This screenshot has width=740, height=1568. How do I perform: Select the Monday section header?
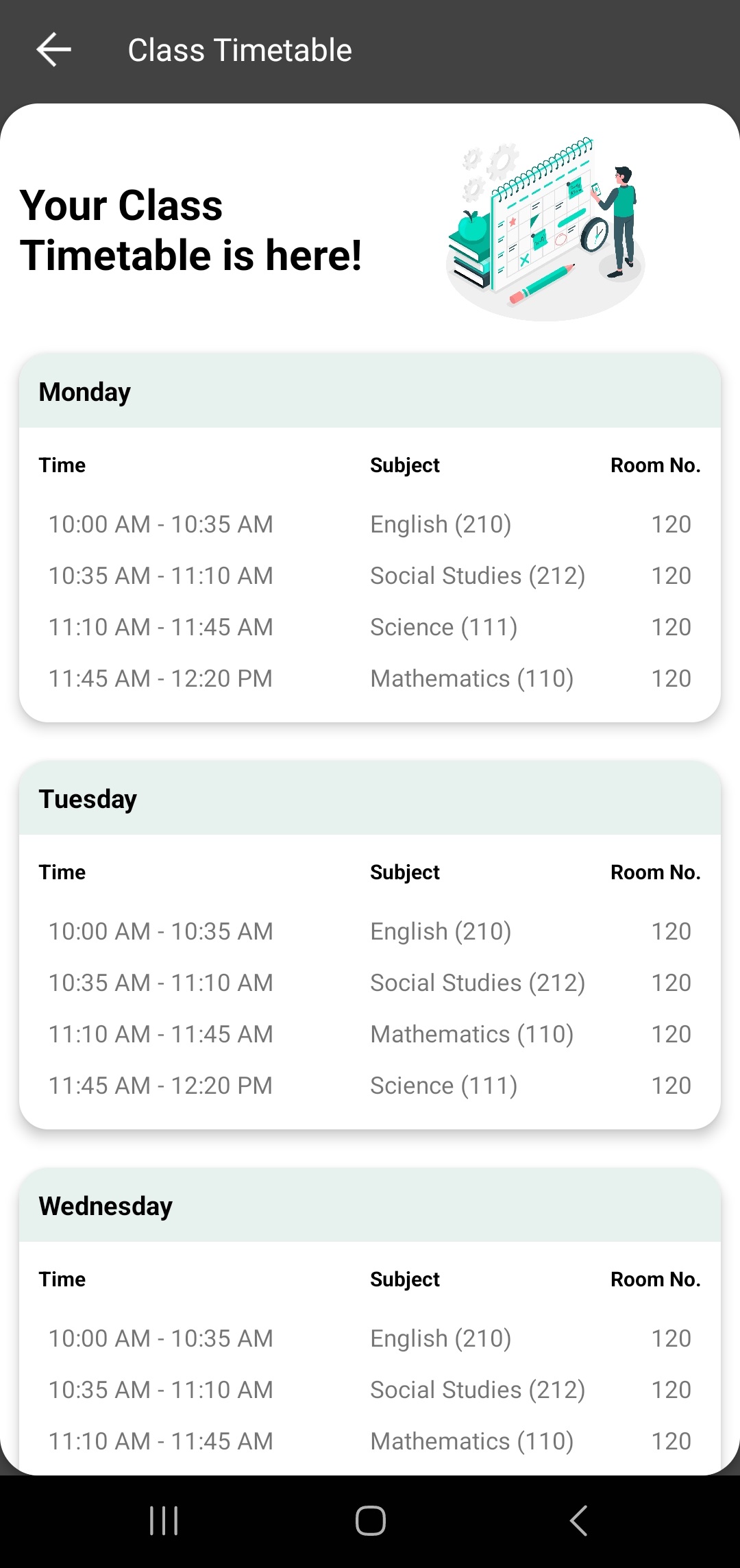[84, 391]
